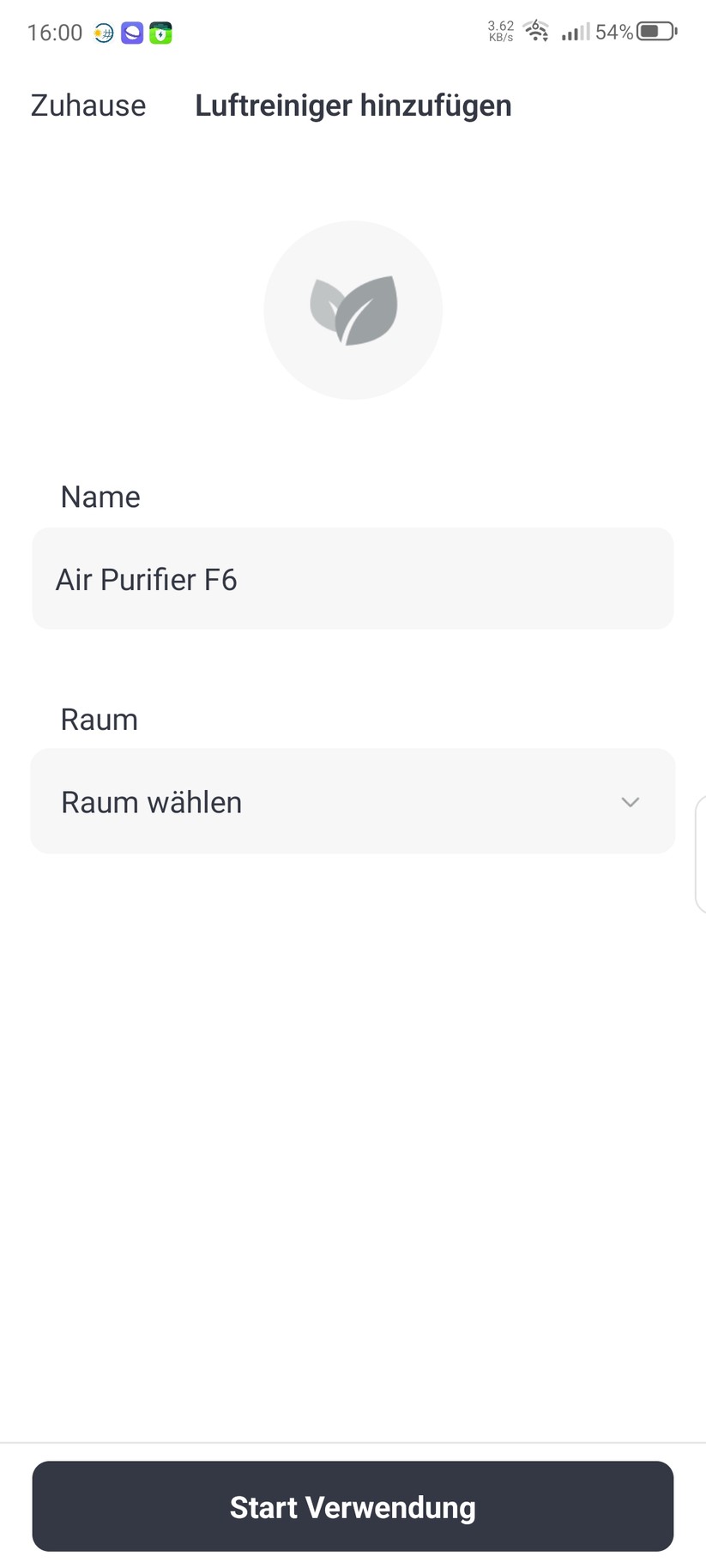The image size is (706, 1568).
Task: Tap the leaf device image placeholder
Action: [x=353, y=310]
